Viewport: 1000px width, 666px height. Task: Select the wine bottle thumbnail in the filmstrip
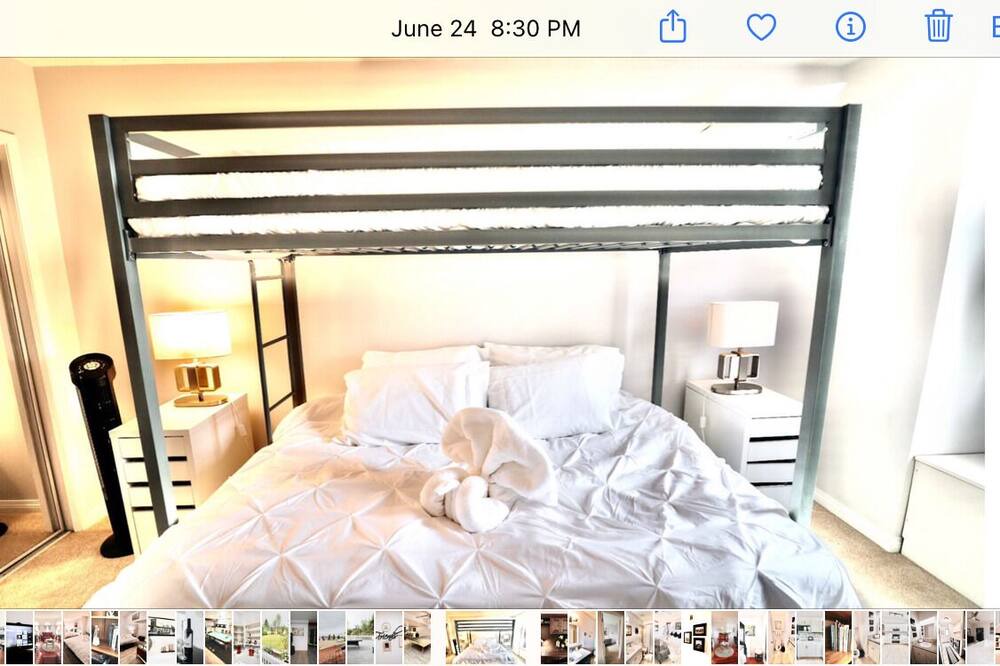(x=189, y=638)
